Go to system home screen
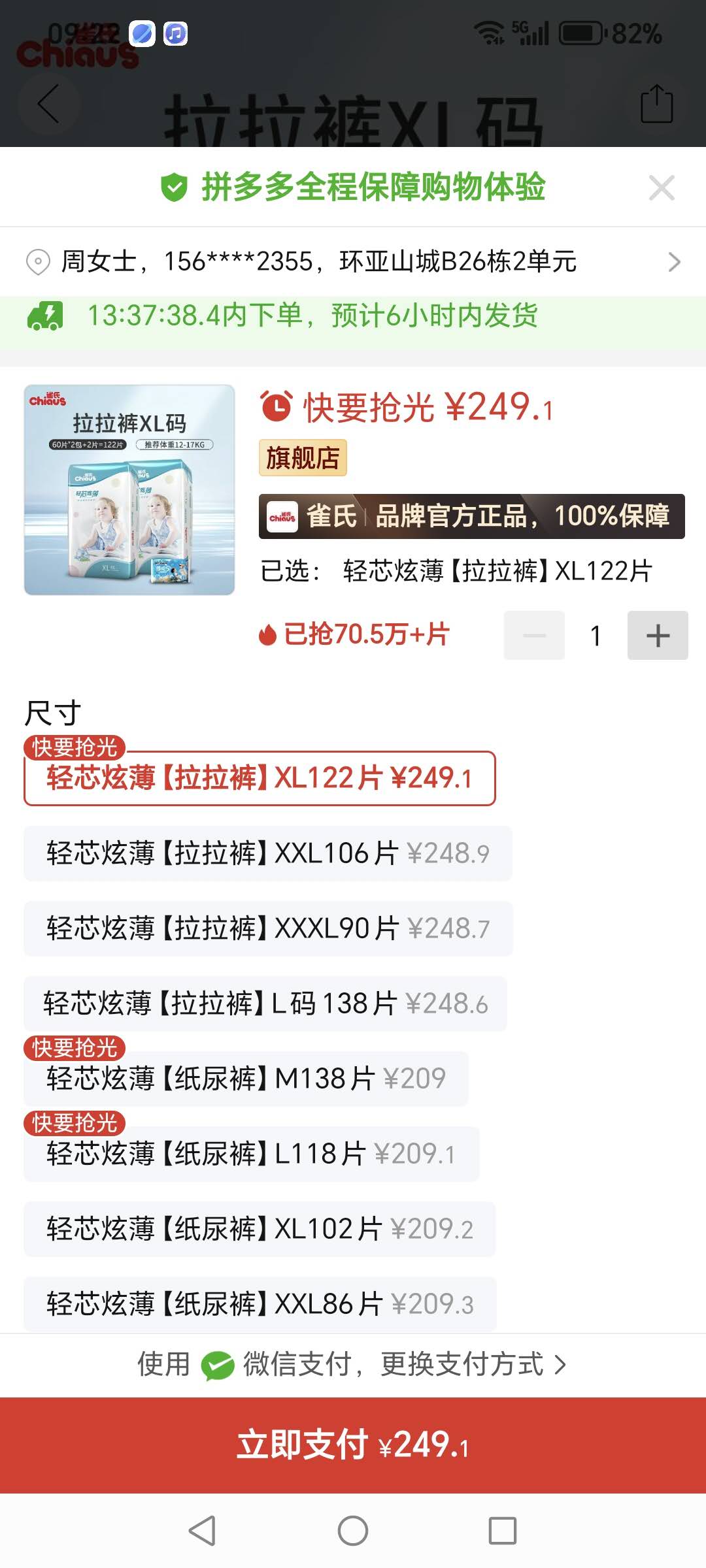 353,1530
